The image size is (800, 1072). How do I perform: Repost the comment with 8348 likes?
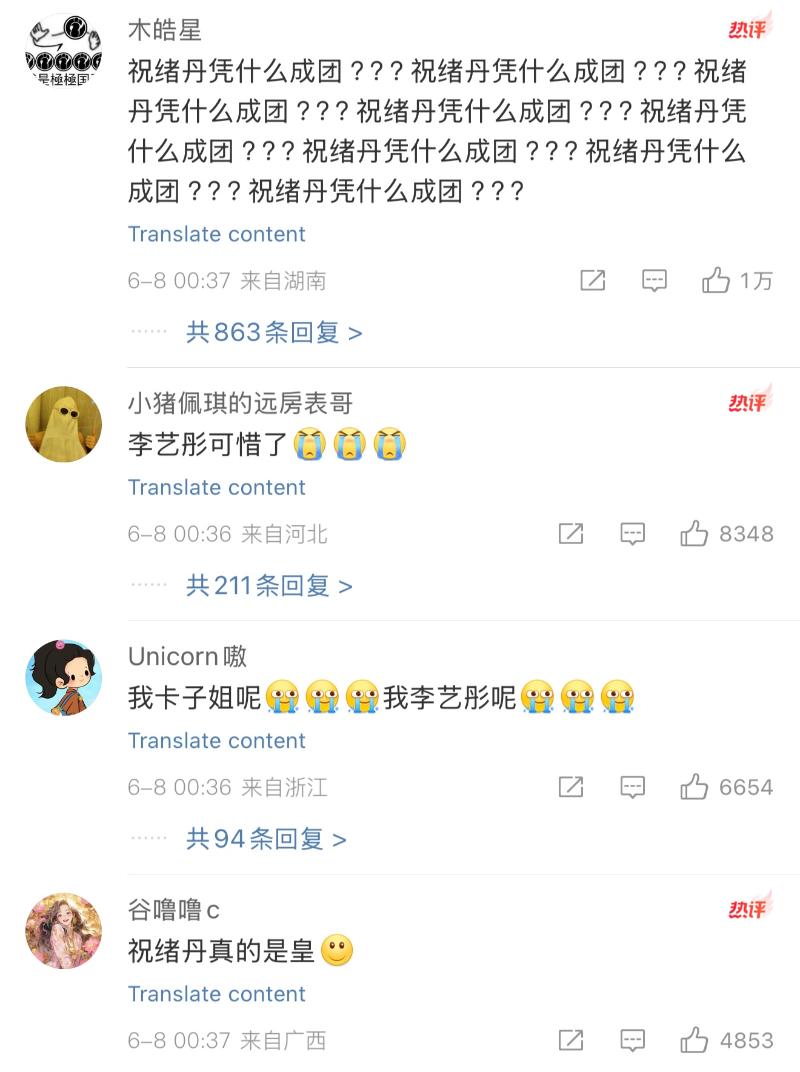571,534
